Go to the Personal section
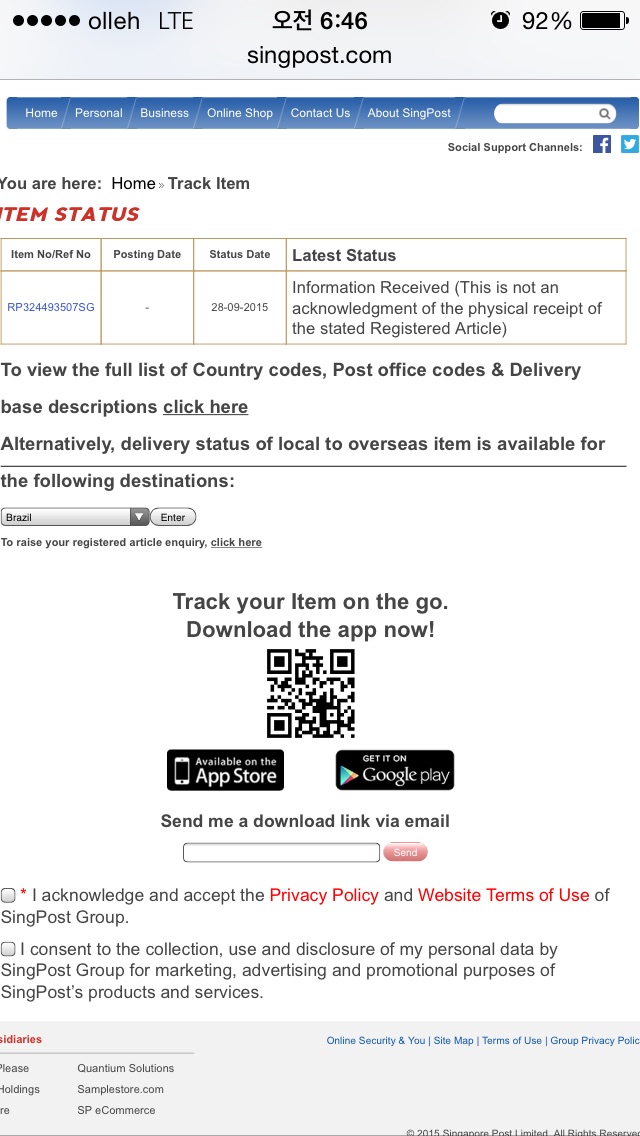Image resolution: width=640 pixels, height=1136 pixels. point(98,113)
